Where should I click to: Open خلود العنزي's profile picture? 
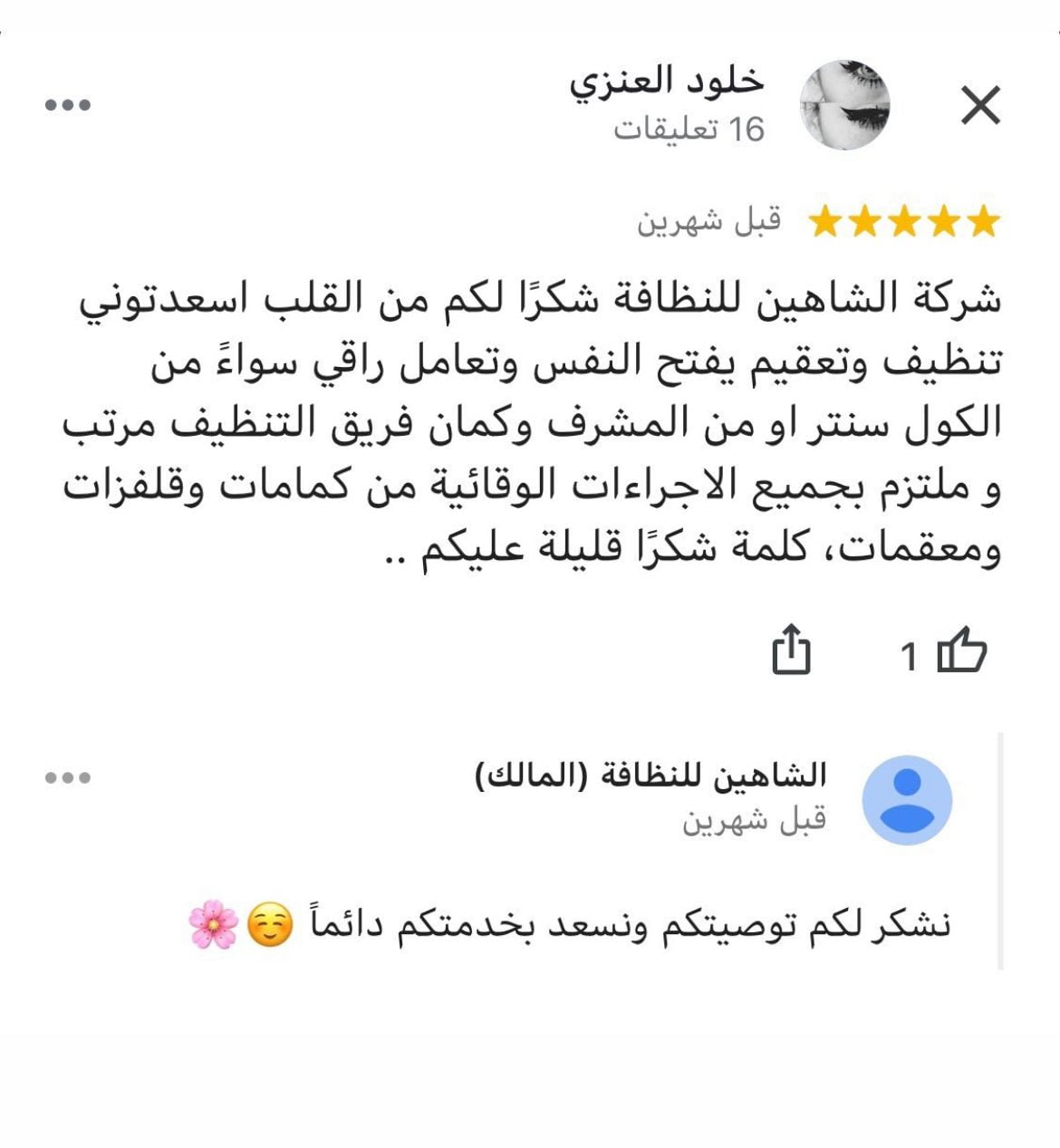(846, 105)
